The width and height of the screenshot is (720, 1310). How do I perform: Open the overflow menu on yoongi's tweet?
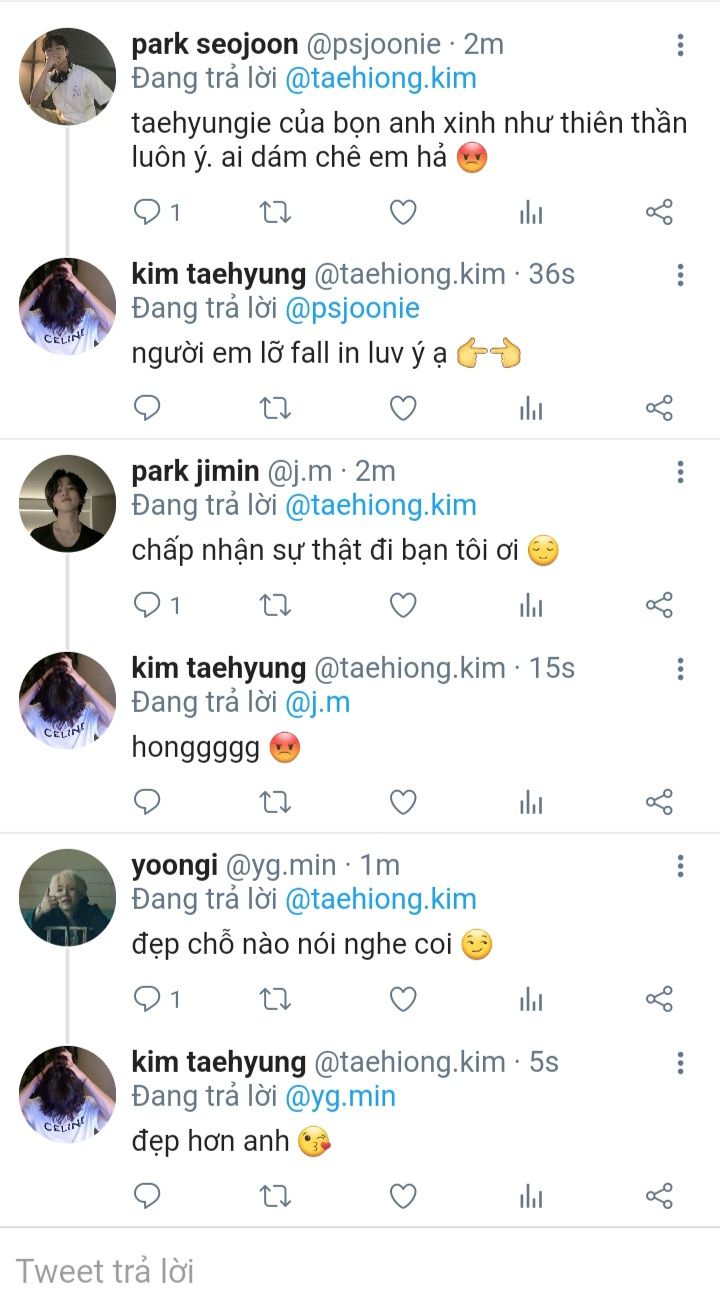click(680, 865)
